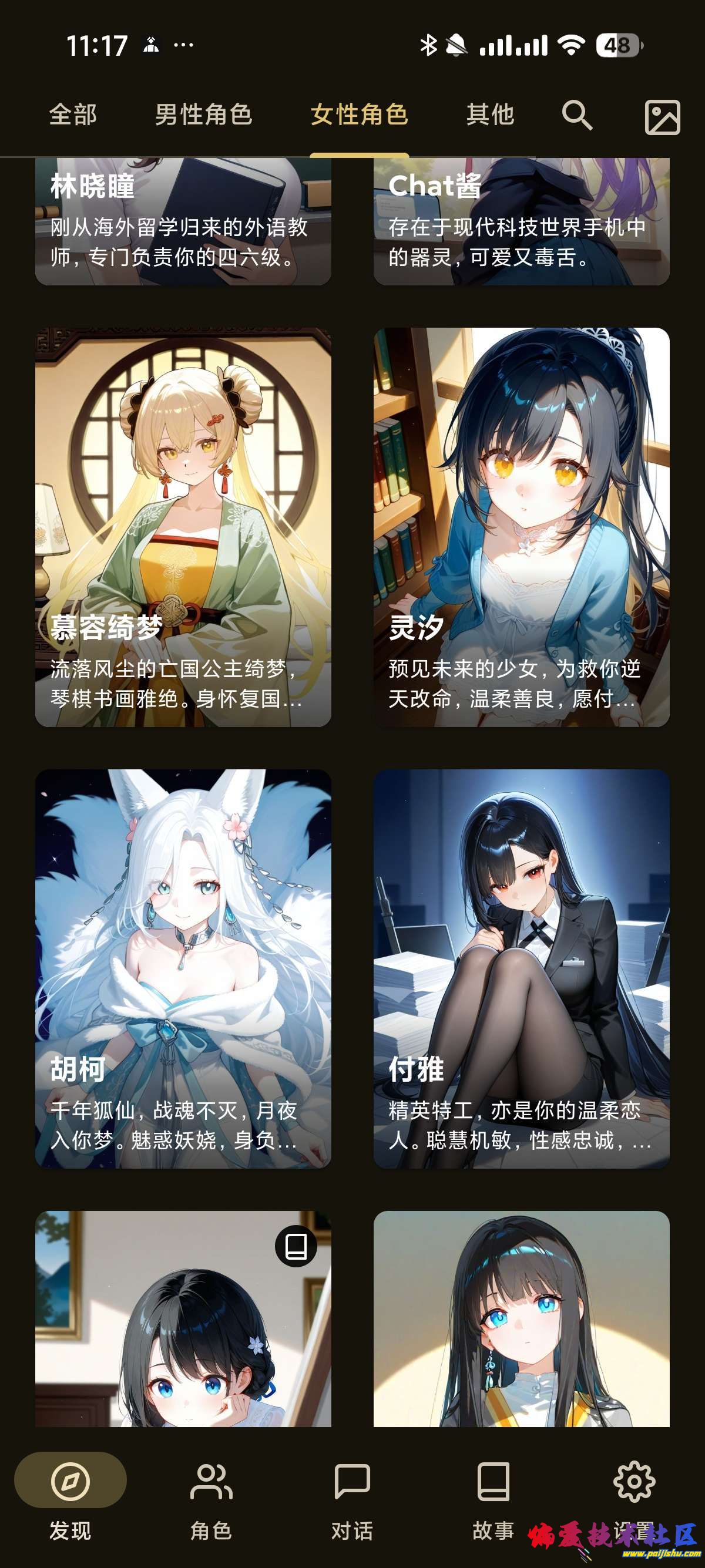Open the search icon
The image size is (705, 1568).
pos(576,115)
